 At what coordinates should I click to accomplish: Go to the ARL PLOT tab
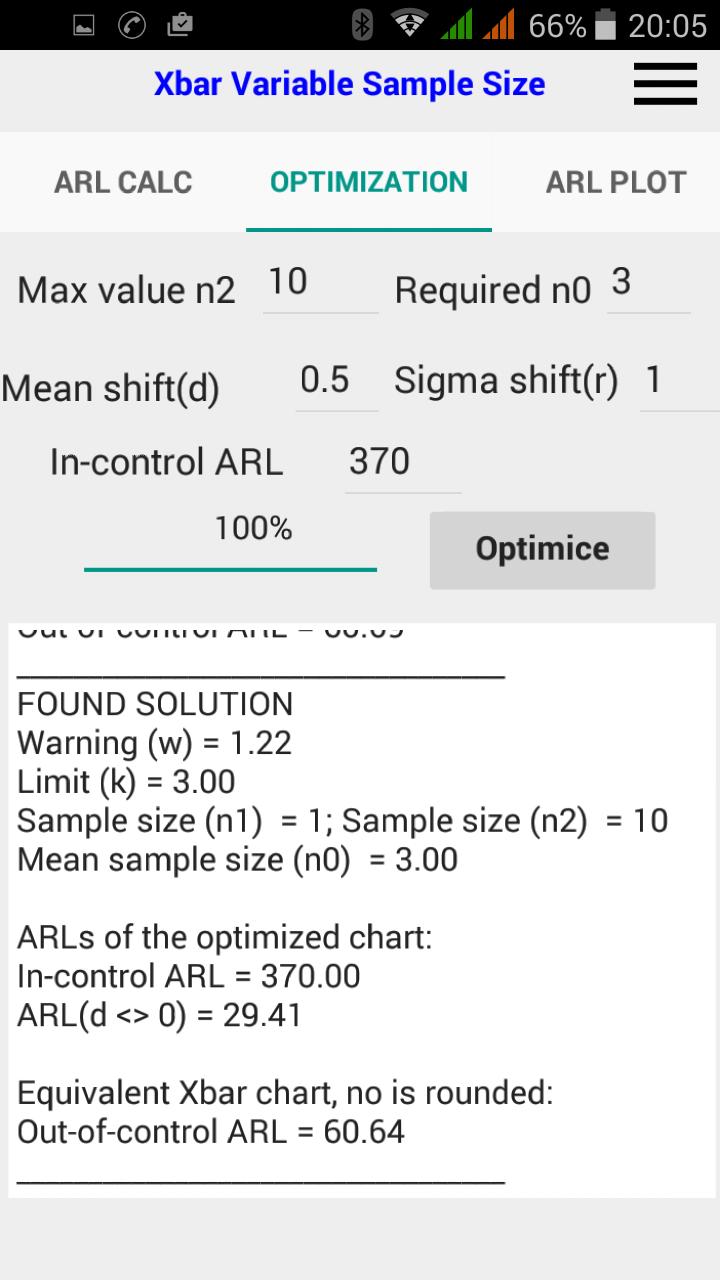click(615, 182)
